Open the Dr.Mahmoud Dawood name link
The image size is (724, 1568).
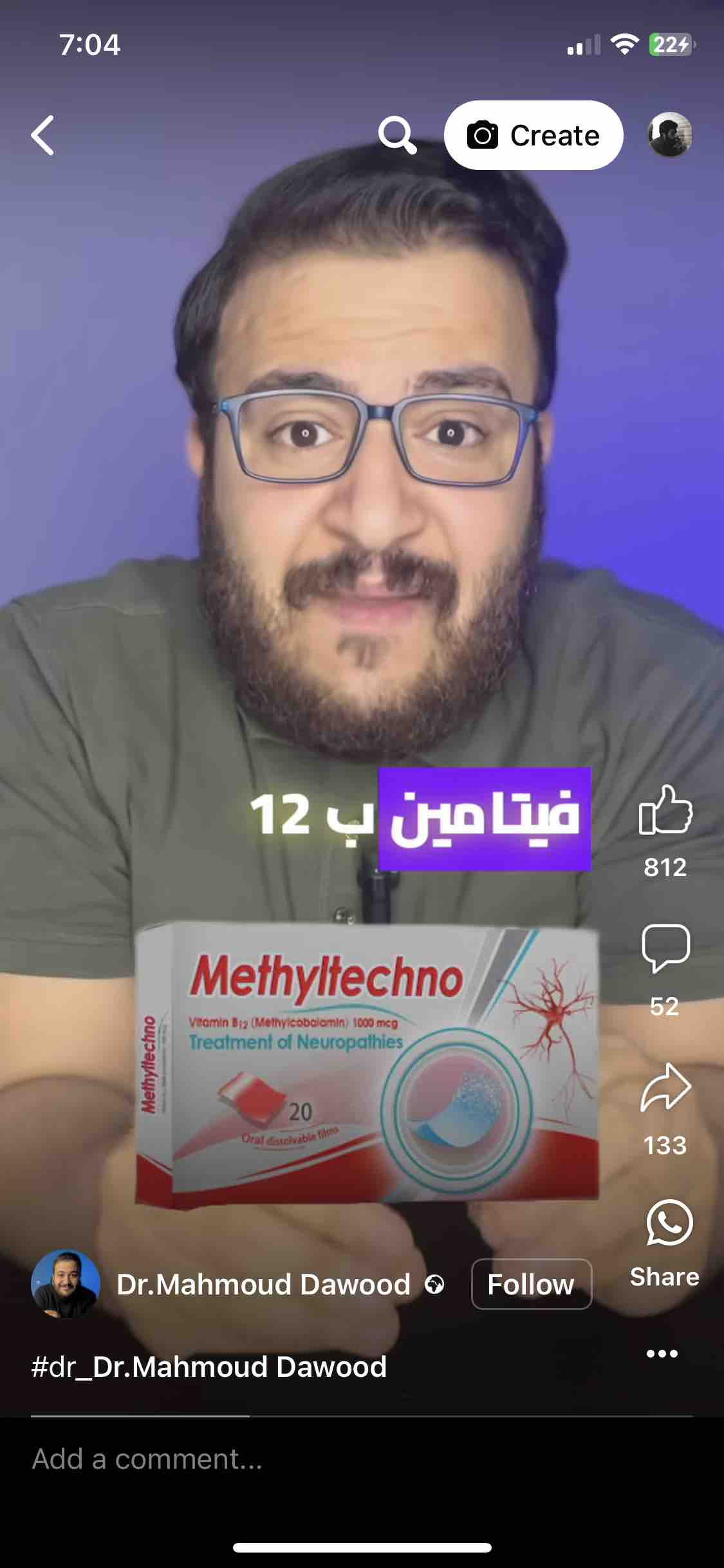(x=263, y=1284)
